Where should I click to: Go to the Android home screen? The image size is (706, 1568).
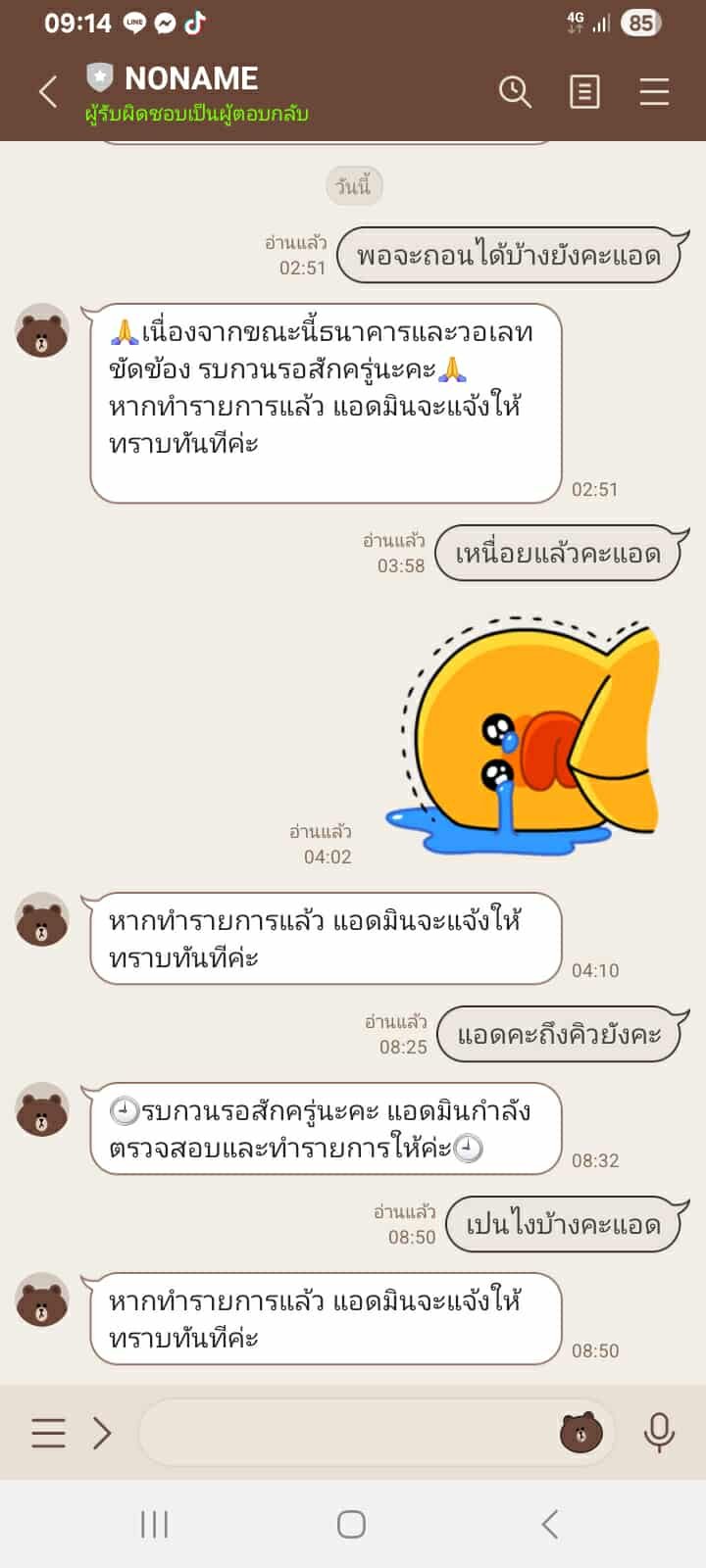(x=351, y=1524)
